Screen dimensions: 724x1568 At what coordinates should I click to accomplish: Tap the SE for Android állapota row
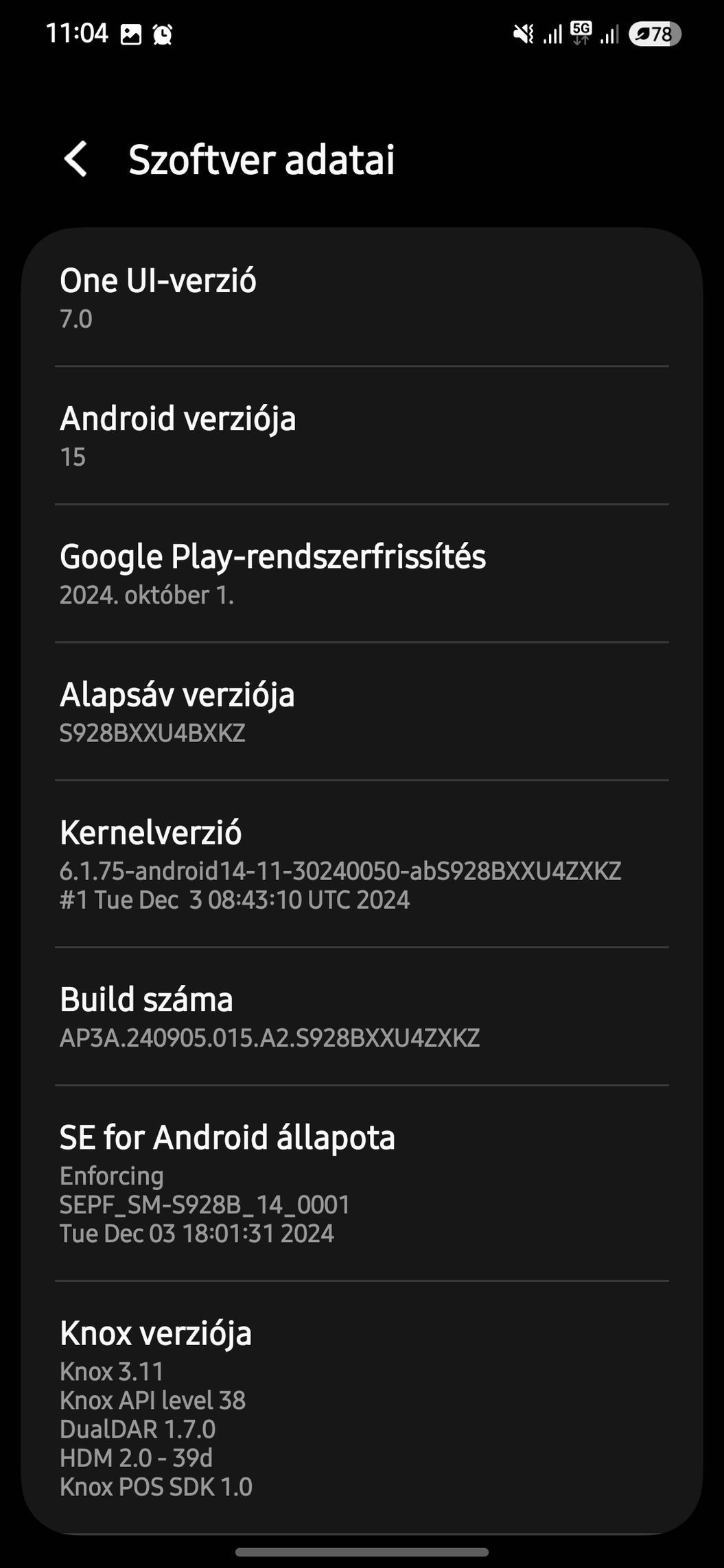click(x=362, y=1183)
